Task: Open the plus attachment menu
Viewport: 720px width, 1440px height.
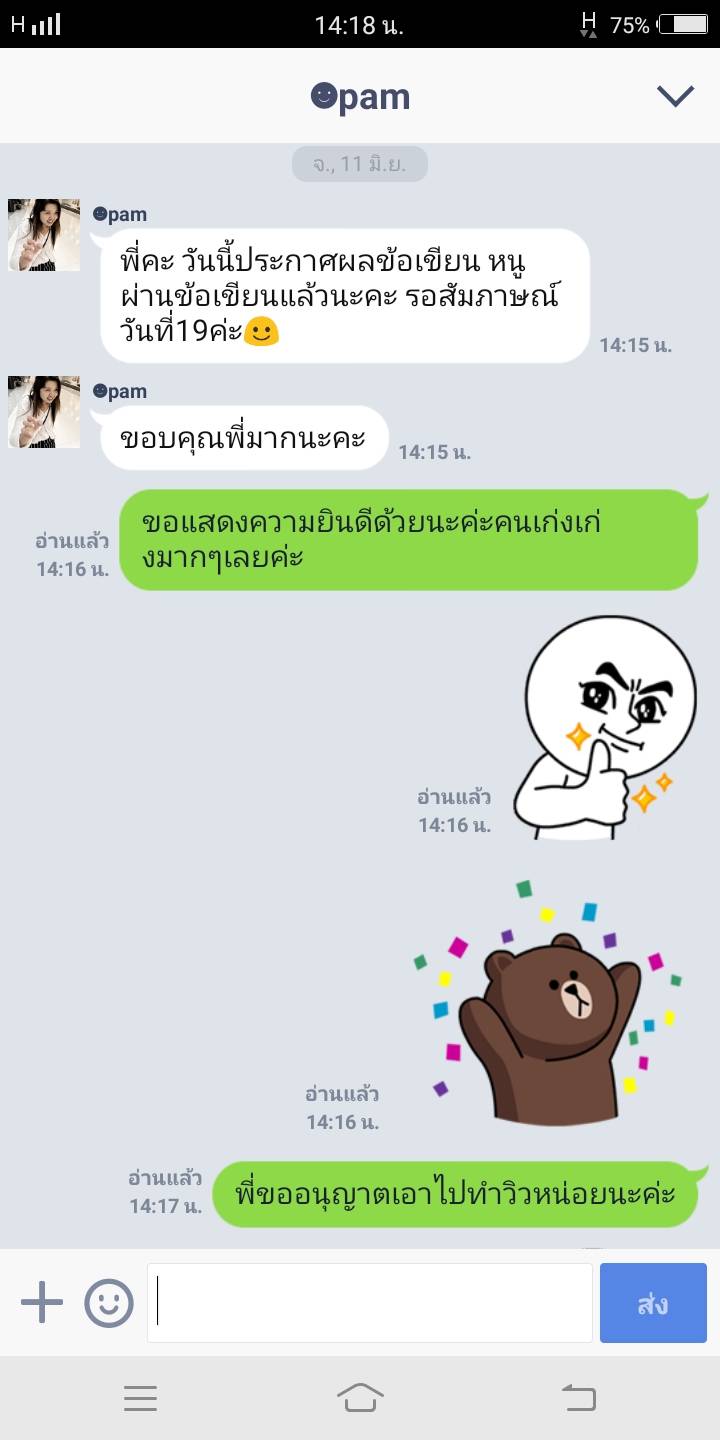Action: click(x=42, y=1303)
